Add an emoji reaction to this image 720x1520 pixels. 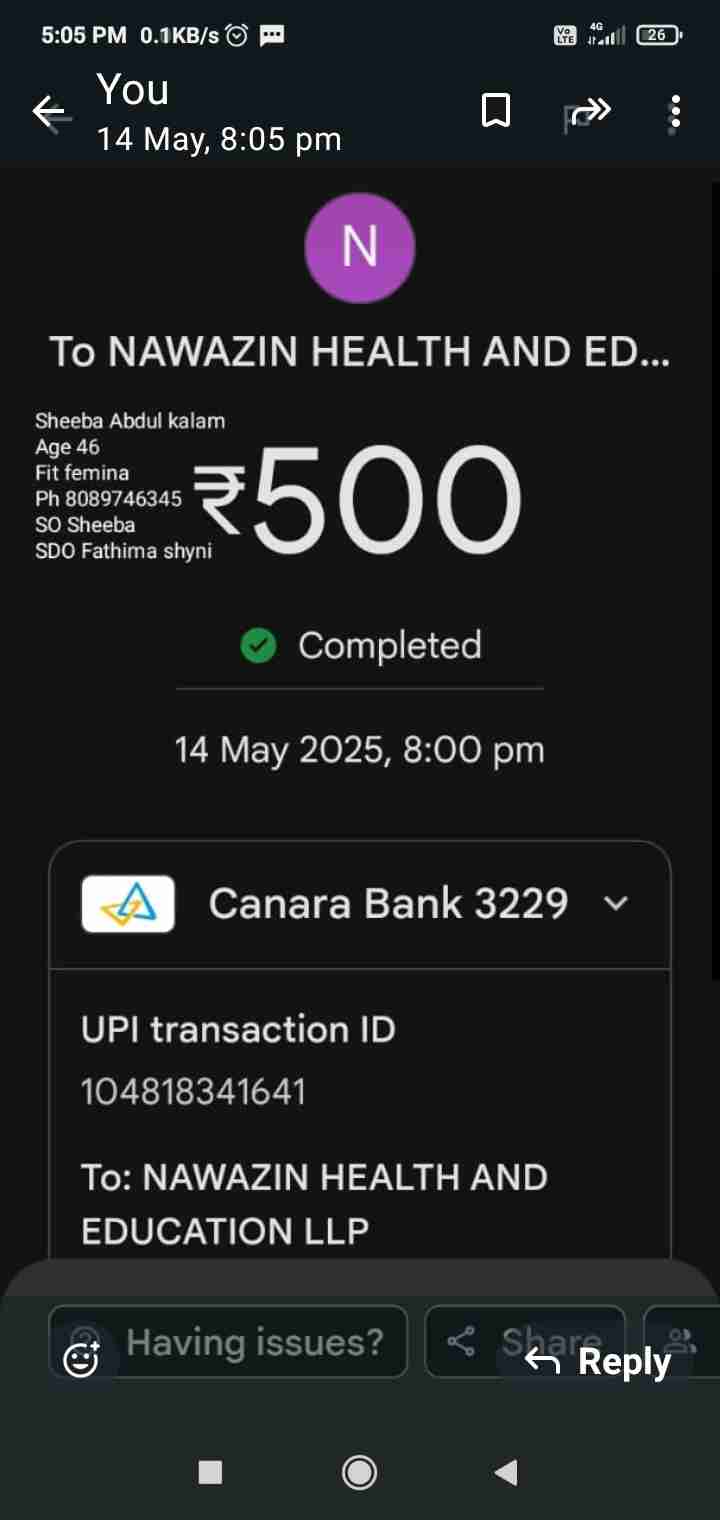(x=82, y=1360)
